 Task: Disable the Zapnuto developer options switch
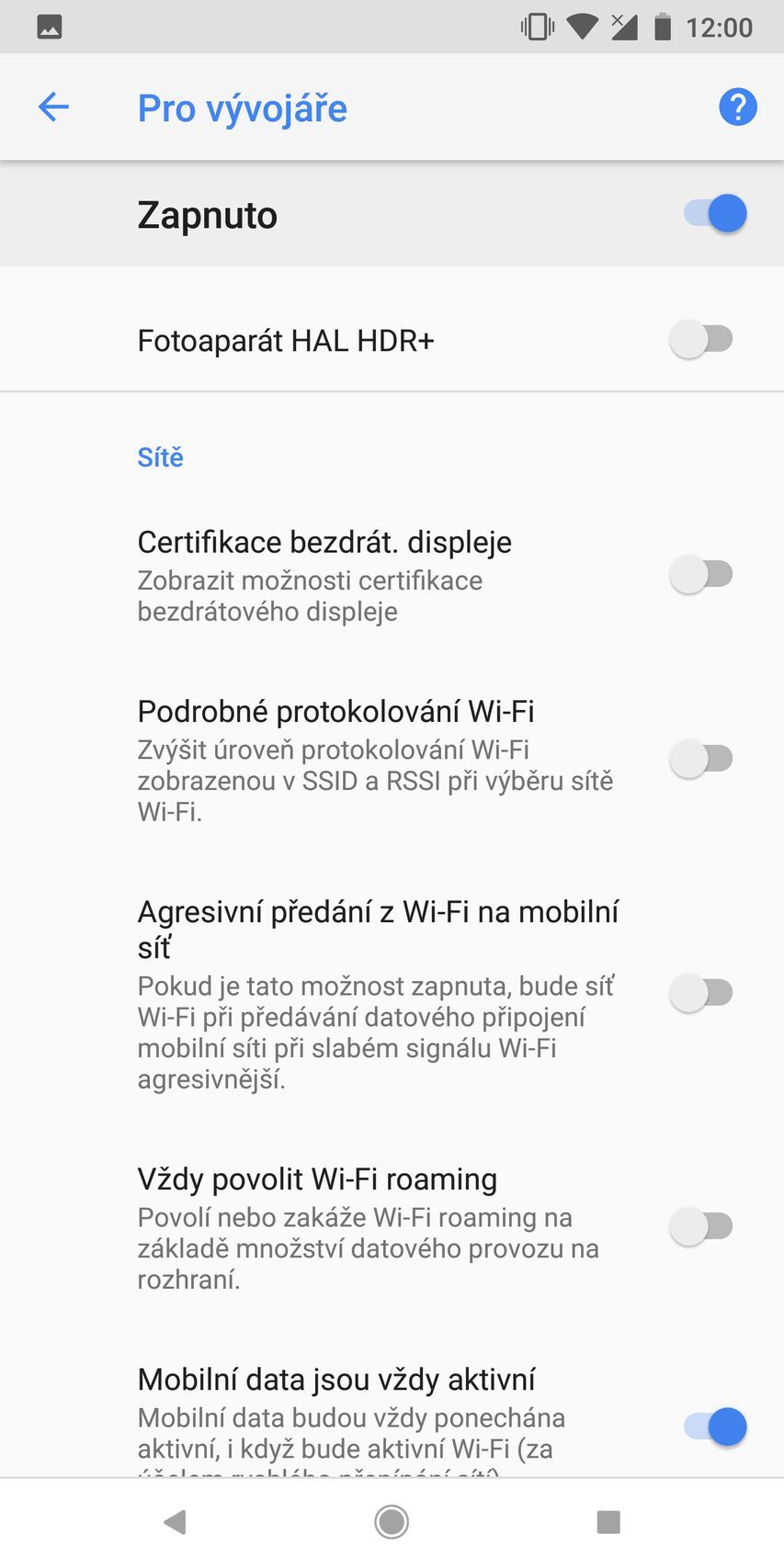pos(711,213)
